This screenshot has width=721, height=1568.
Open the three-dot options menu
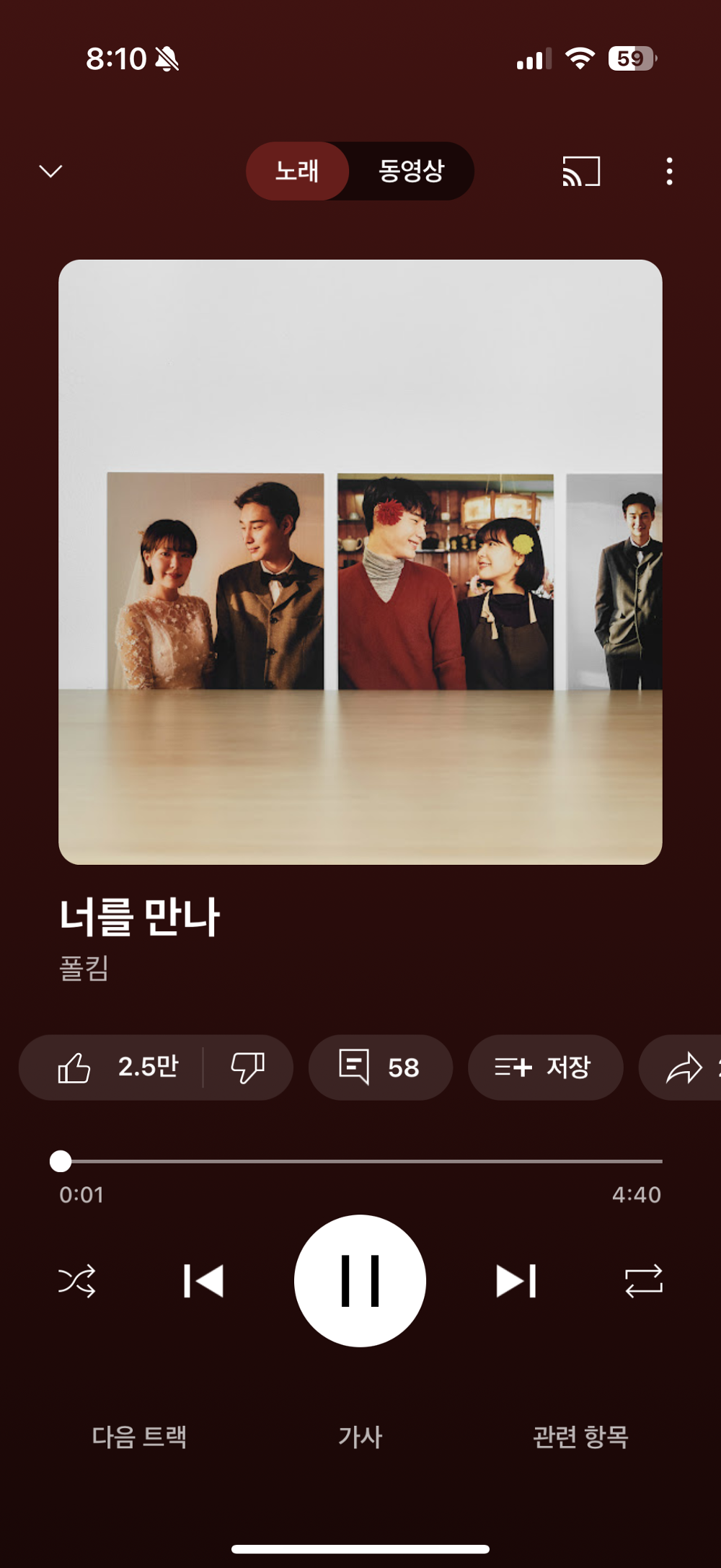coord(669,171)
